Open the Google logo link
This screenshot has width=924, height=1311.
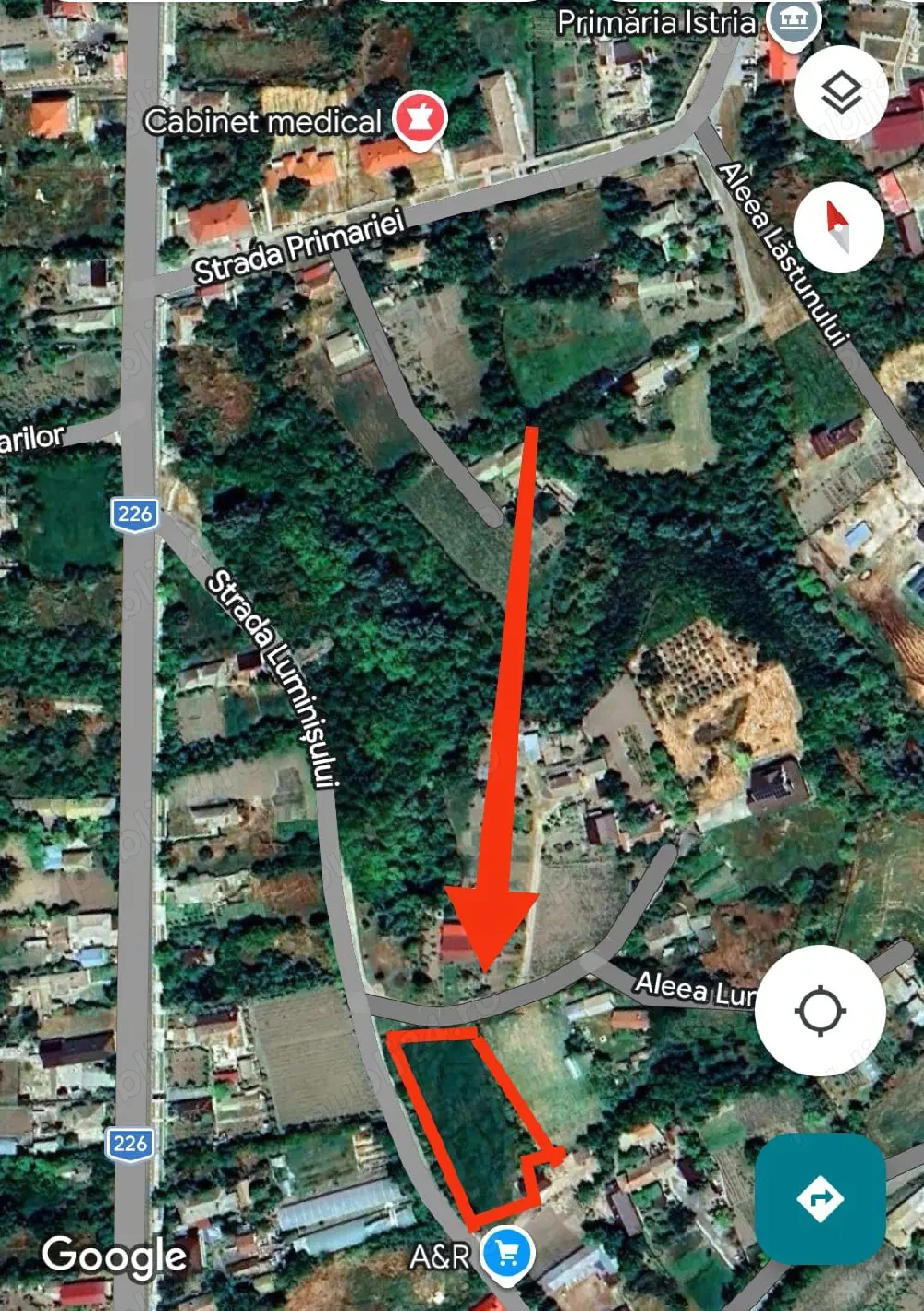click(115, 1255)
